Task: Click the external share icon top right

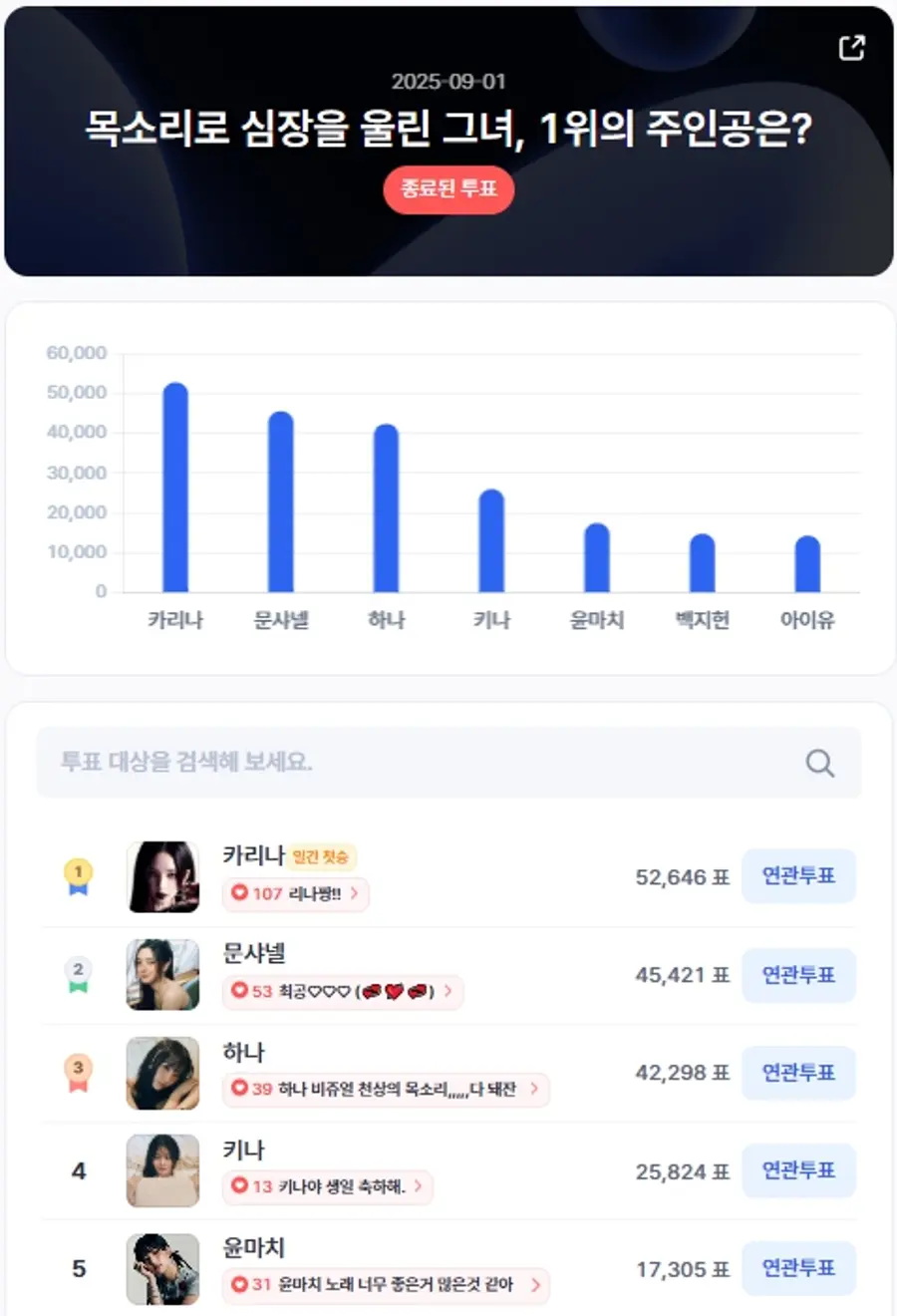Action: click(x=851, y=47)
